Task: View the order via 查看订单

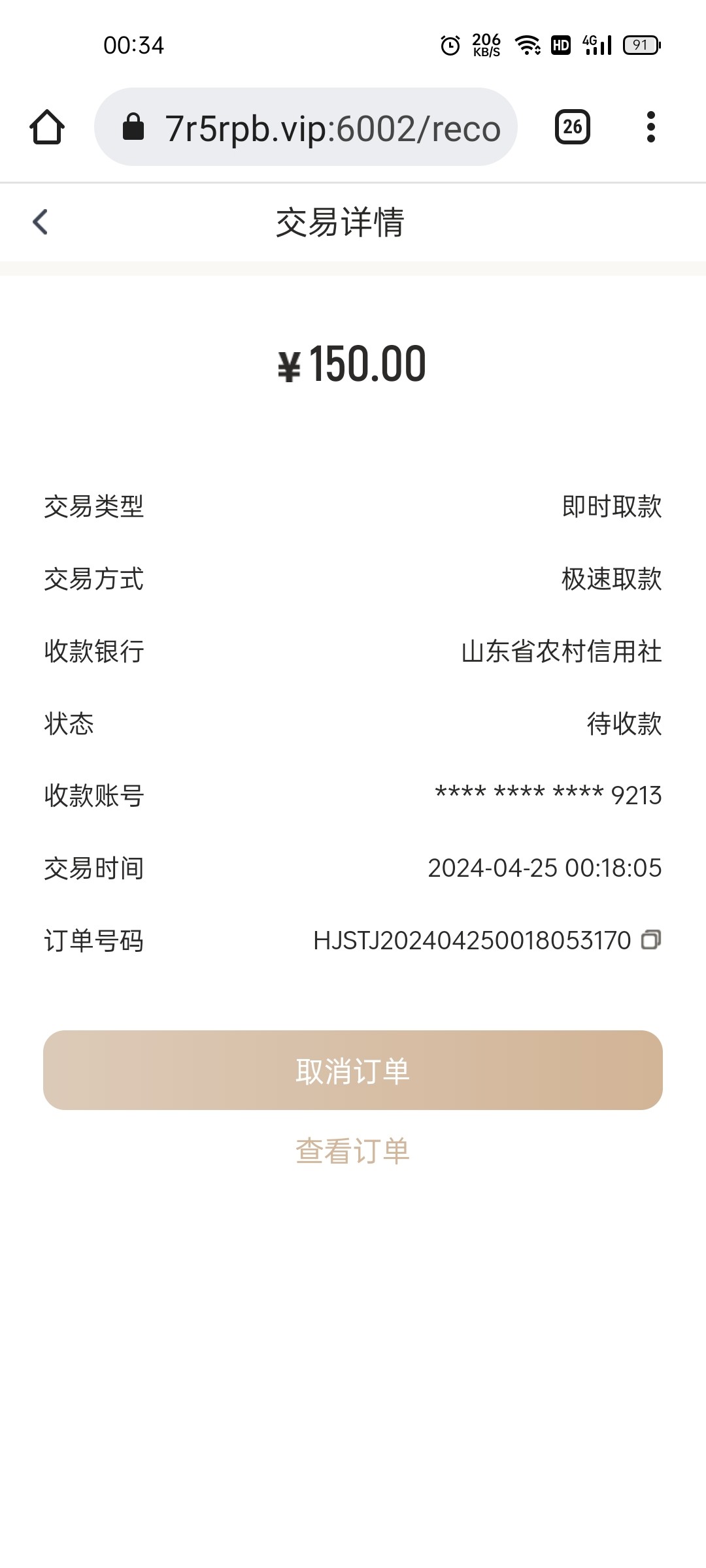Action: tap(353, 1151)
